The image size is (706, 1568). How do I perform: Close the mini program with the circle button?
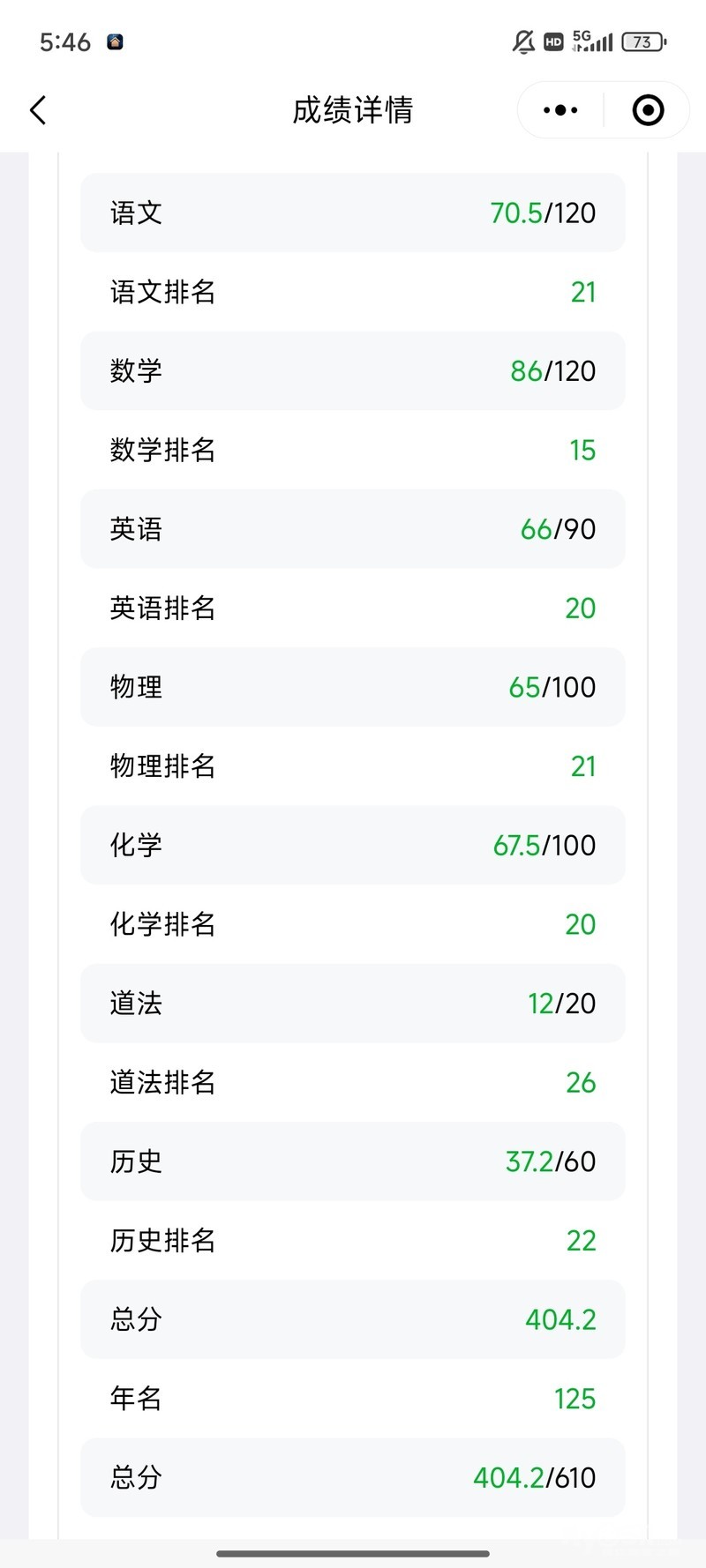click(648, 110)
